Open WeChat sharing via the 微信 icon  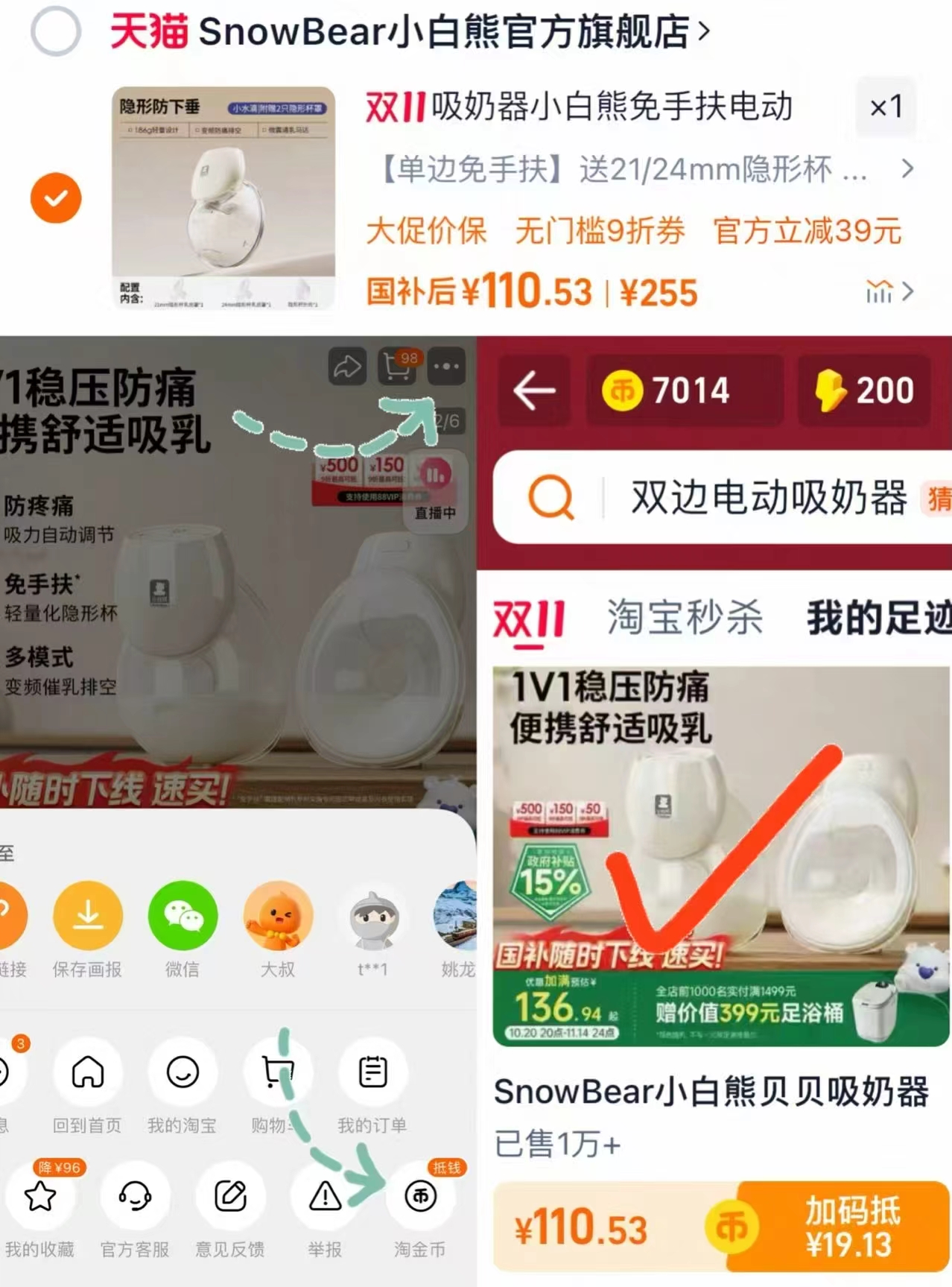[x=182, y=915]
